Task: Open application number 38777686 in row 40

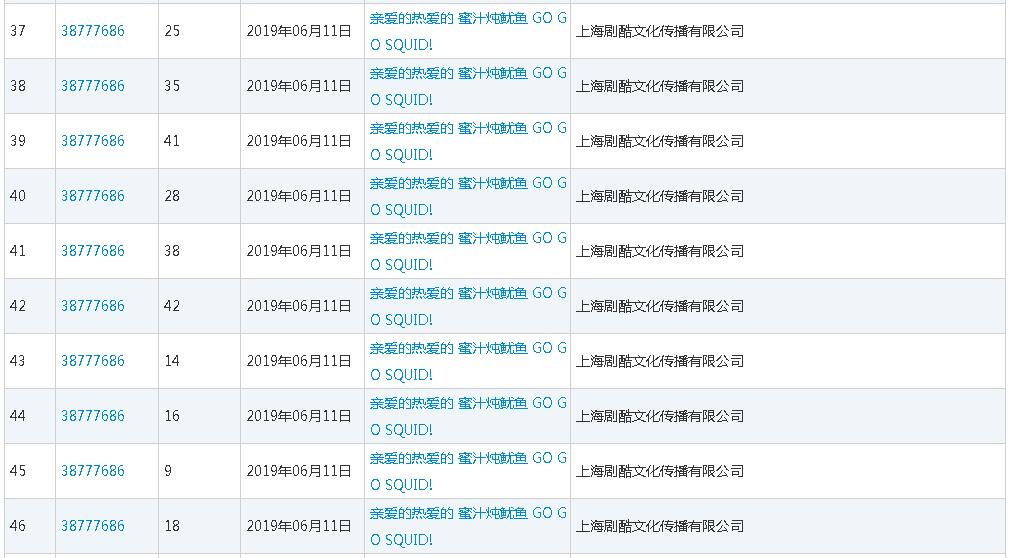Action: click(93, 196)
